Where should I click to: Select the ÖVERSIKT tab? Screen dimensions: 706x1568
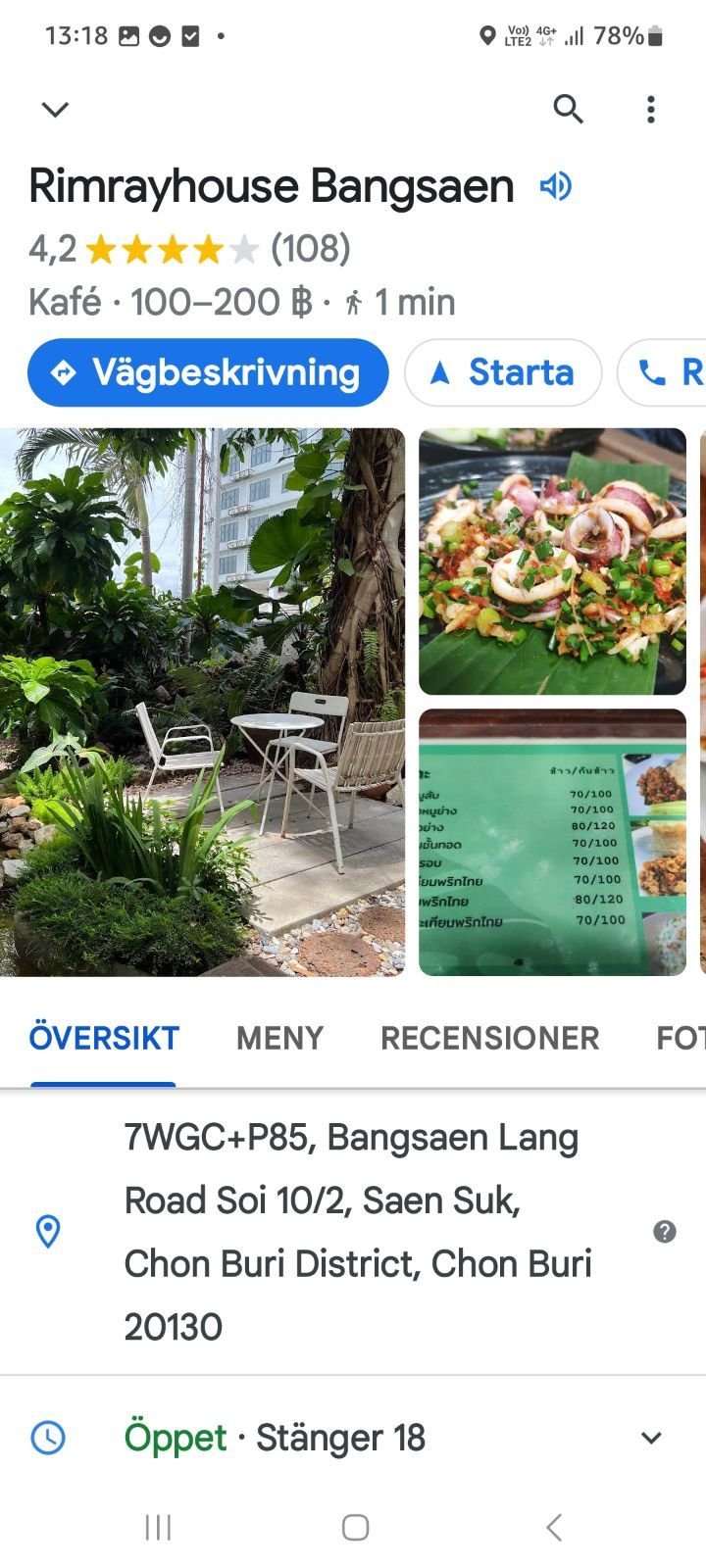[x=104, y=1038]
